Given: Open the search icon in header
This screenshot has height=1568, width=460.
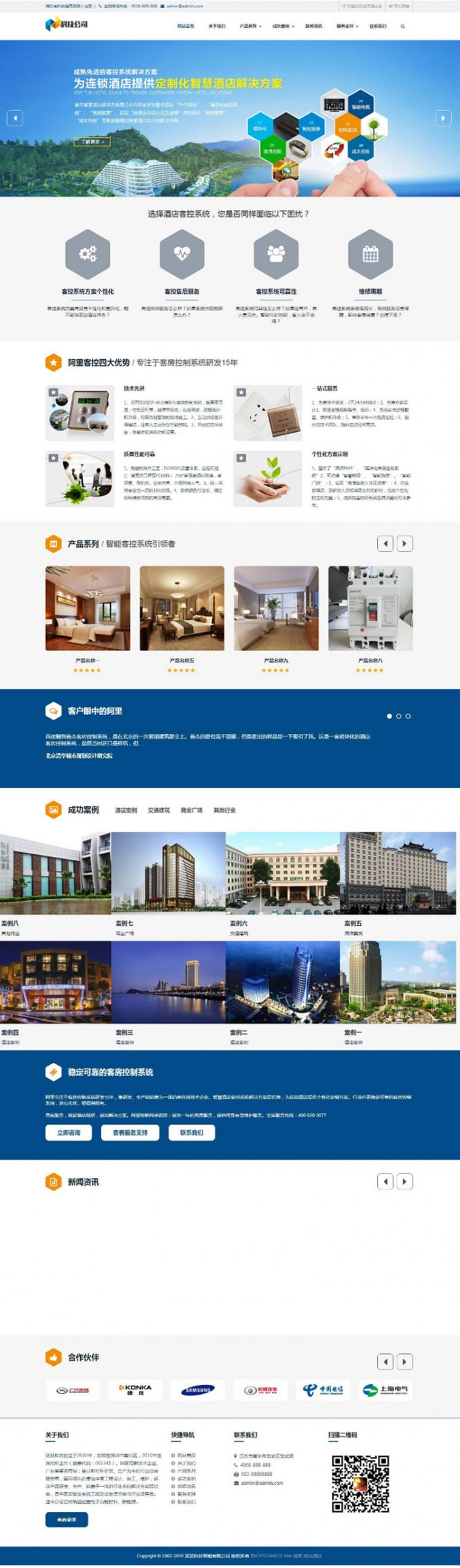Looking at the screenshot, I should coord(402,26).
